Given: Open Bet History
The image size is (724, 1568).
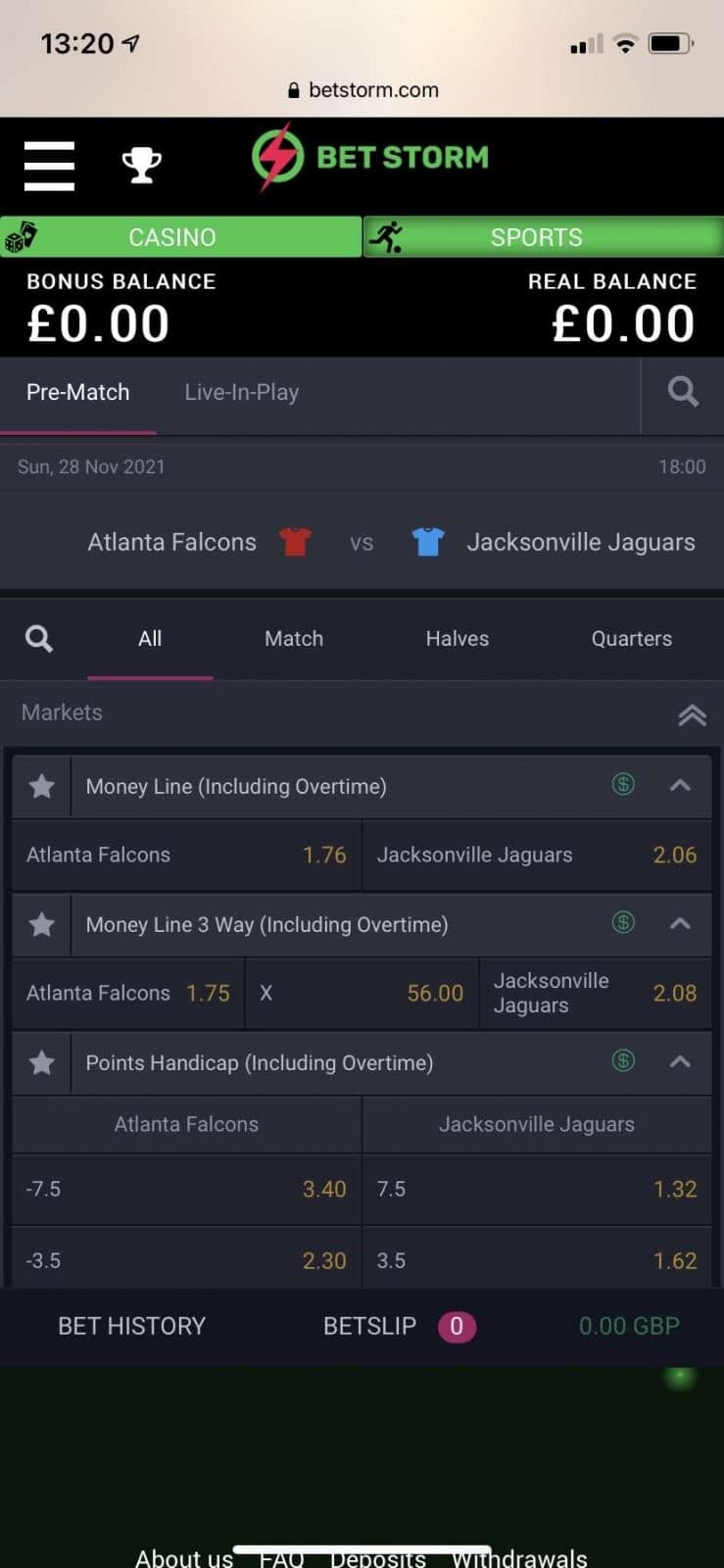Looking at the screenshot, I should (132, 1326).
